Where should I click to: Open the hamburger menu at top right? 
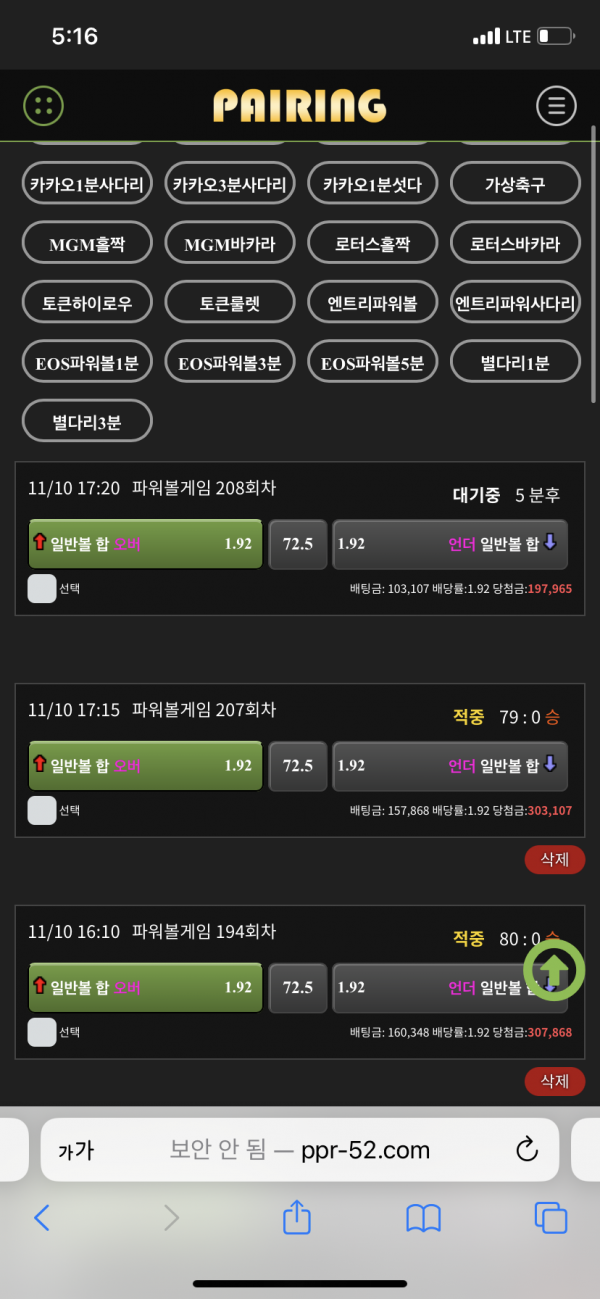click(x=556, y=105)
